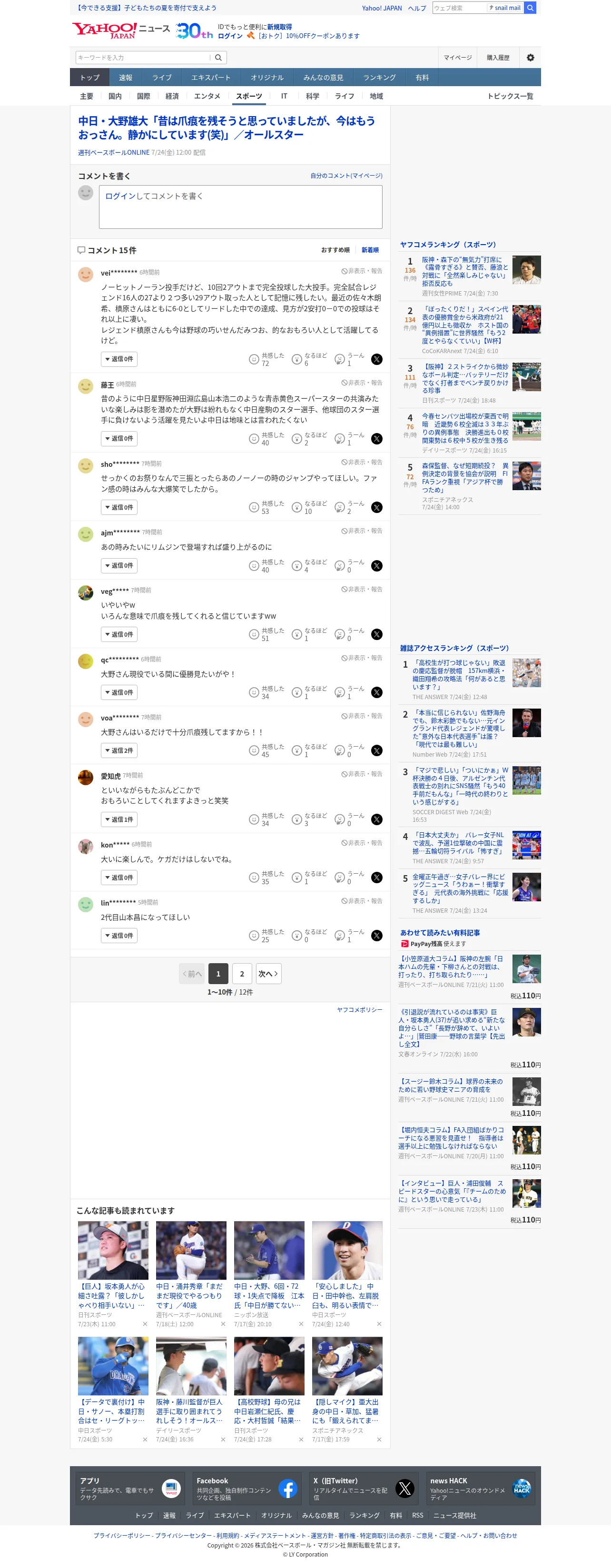Select the エンタメ category tab
The image size is (611, 1568).
coord(207,96)
